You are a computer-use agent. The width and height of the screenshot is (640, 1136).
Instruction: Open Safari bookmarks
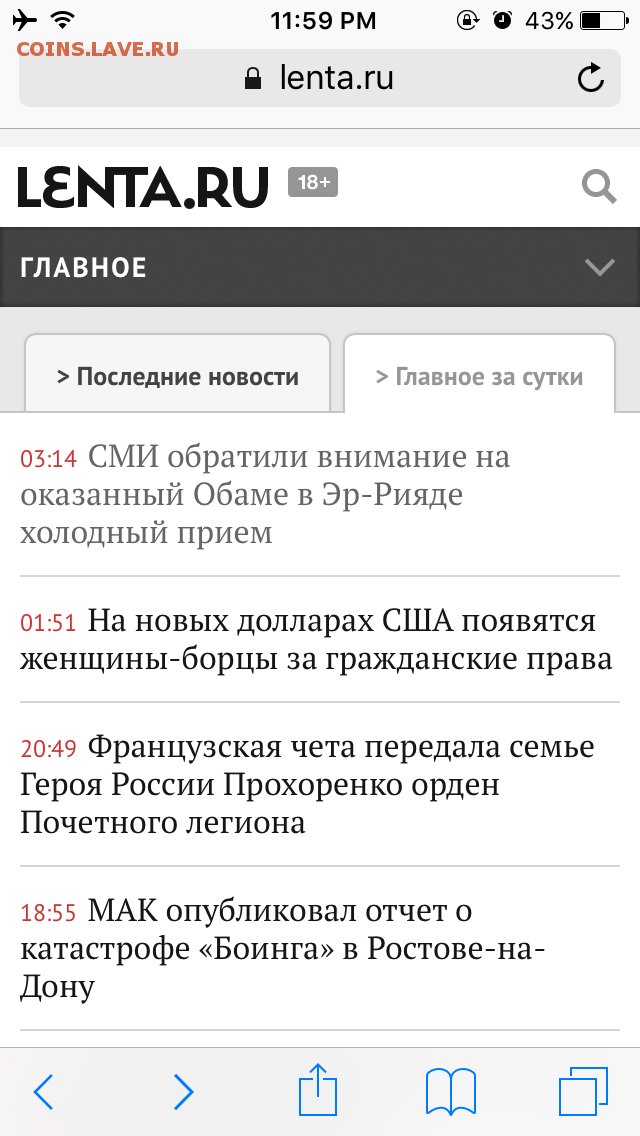pyautogui.click(x=451, y=1091)
